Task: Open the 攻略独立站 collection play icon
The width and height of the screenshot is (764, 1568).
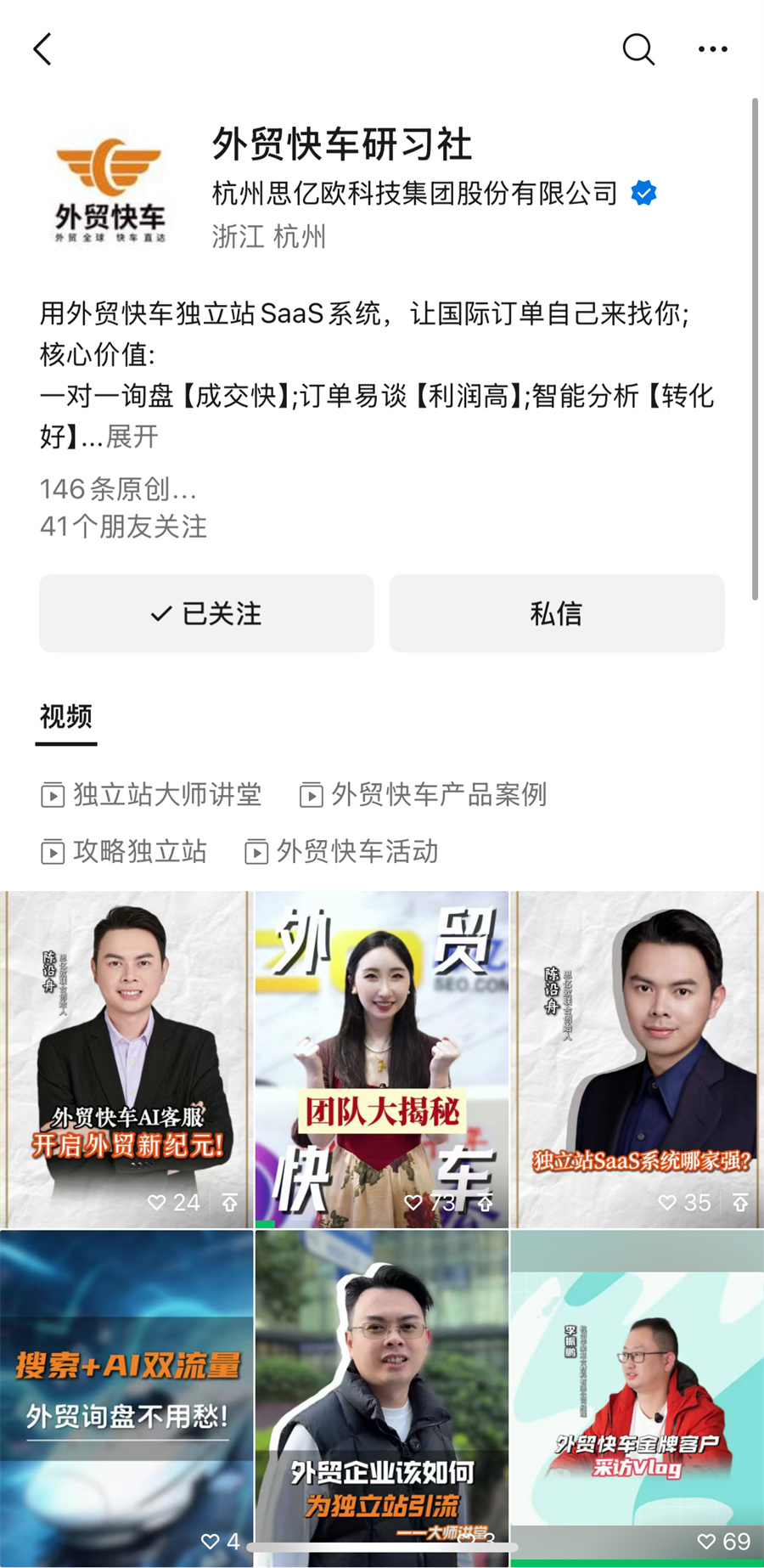Action: pos(53,851)
